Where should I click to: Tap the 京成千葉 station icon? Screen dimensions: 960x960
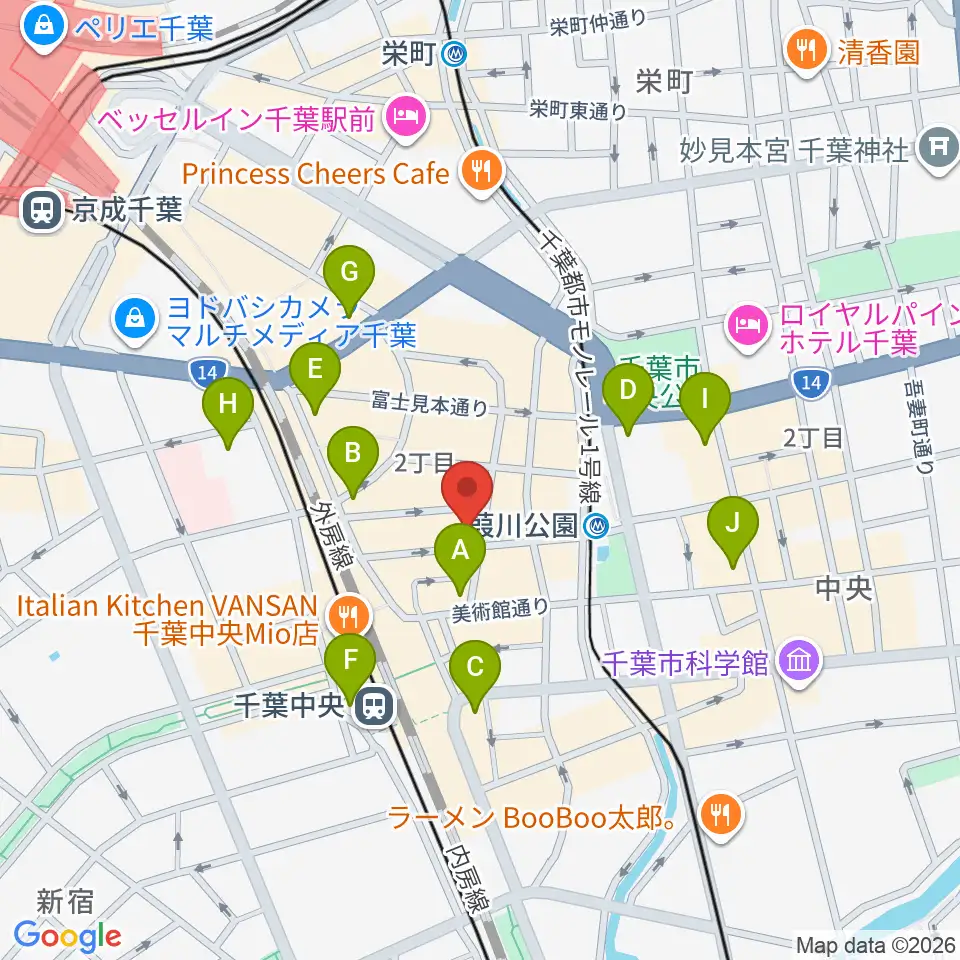pos(41,211)
